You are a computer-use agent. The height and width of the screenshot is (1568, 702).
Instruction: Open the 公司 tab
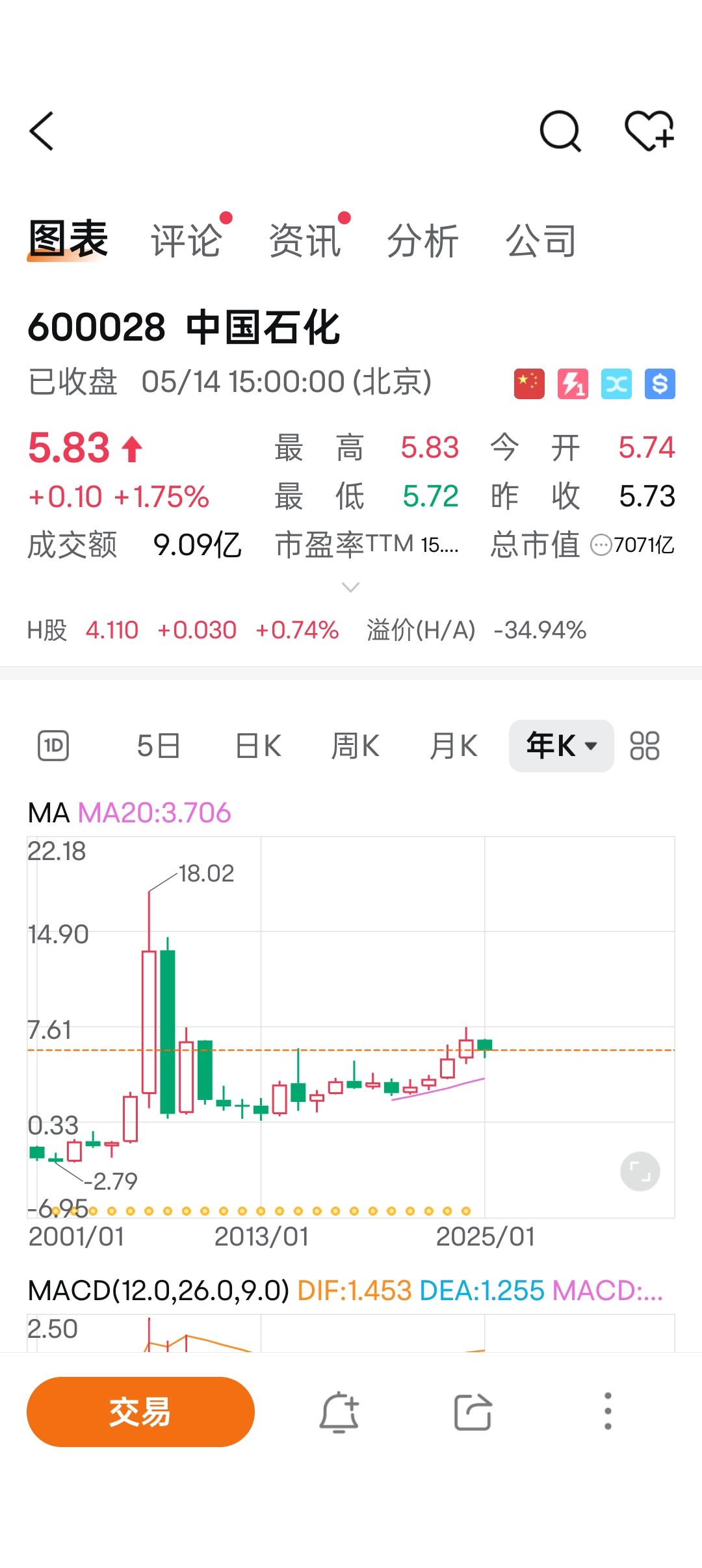point(541,241)
